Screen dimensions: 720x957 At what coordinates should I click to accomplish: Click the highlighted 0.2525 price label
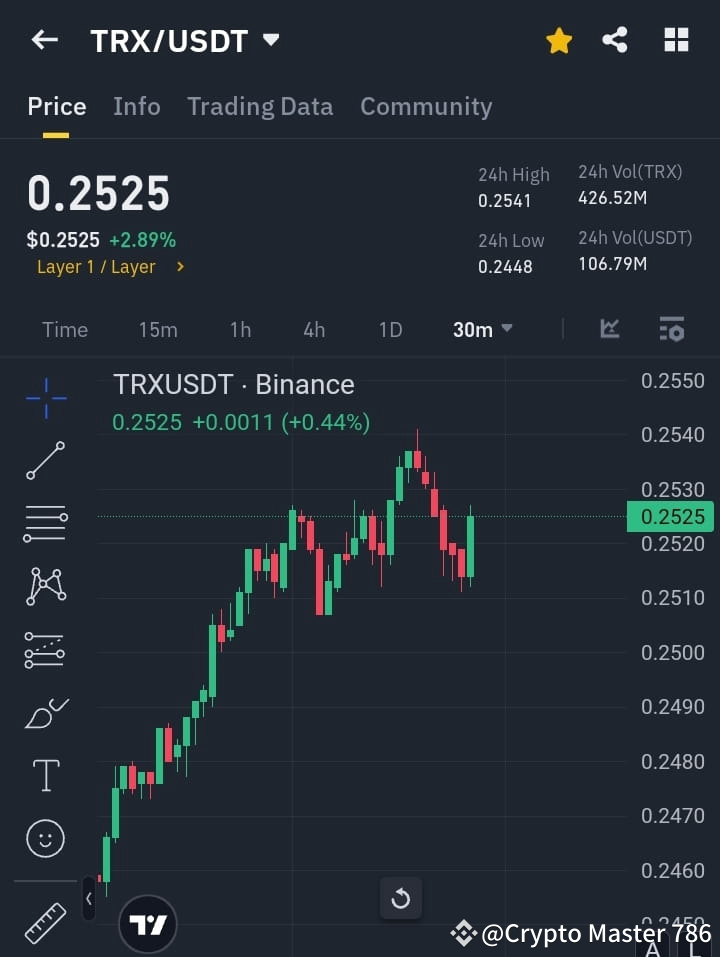tap(670, 516)
